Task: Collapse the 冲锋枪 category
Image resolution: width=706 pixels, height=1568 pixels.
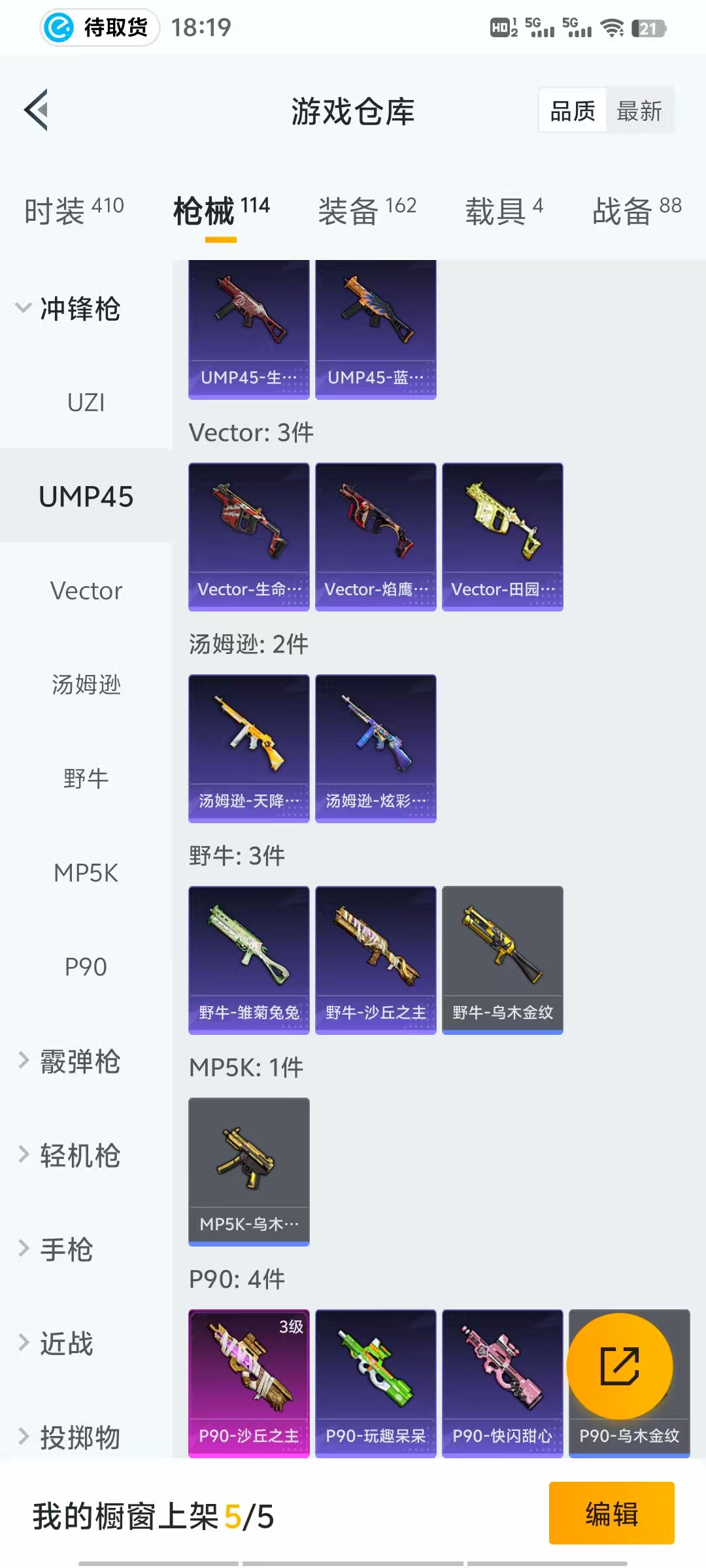Action: click(68, 308)
